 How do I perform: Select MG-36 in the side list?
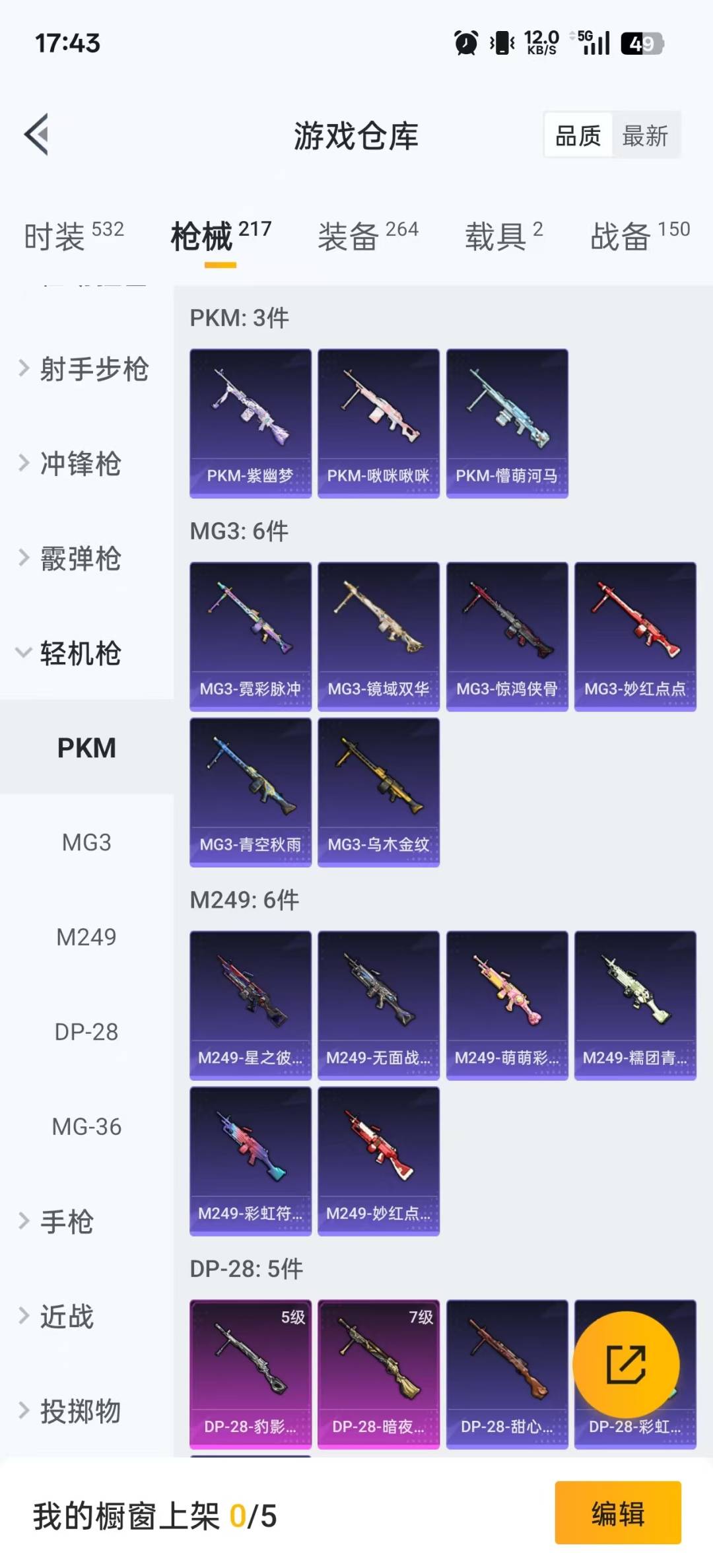click(86, 1126)
